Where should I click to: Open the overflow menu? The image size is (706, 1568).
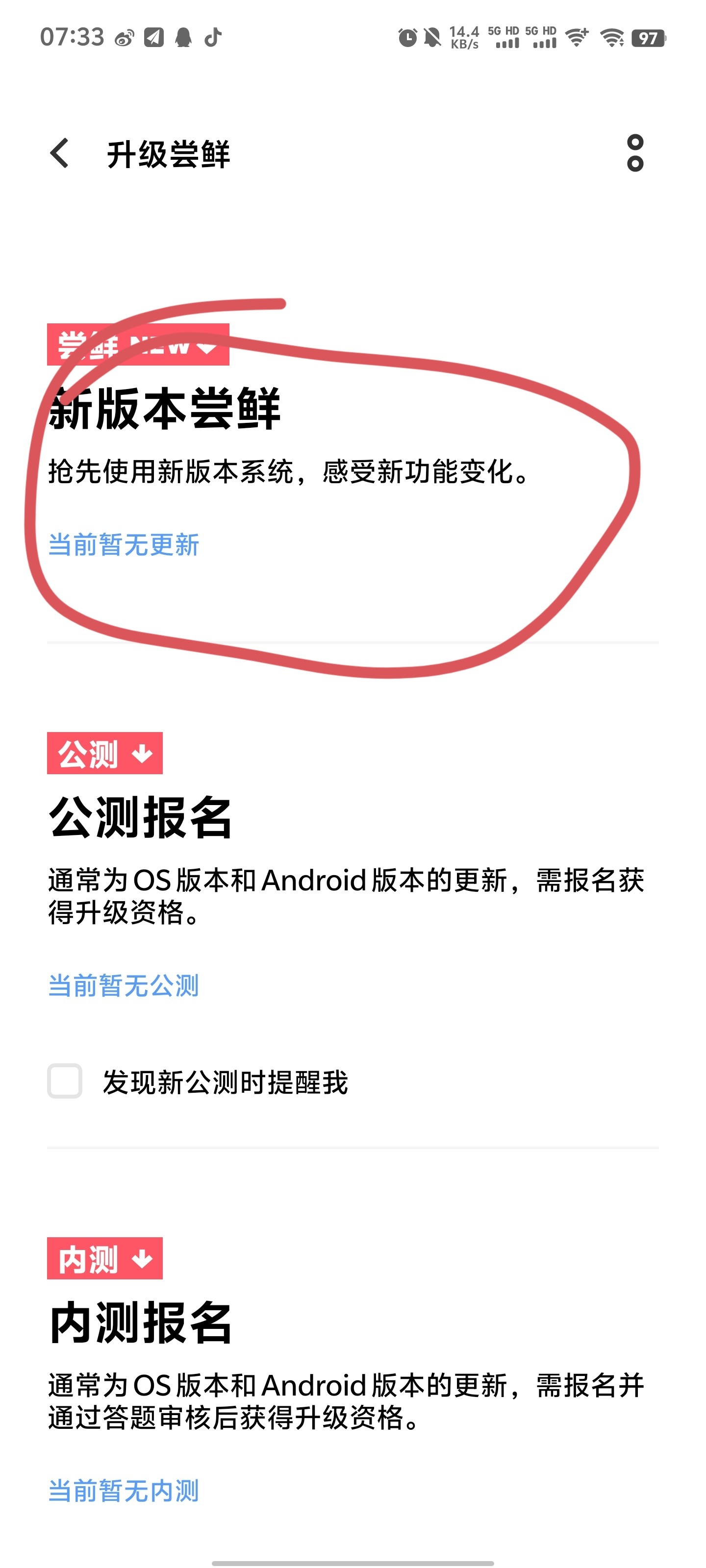(635, 153)
